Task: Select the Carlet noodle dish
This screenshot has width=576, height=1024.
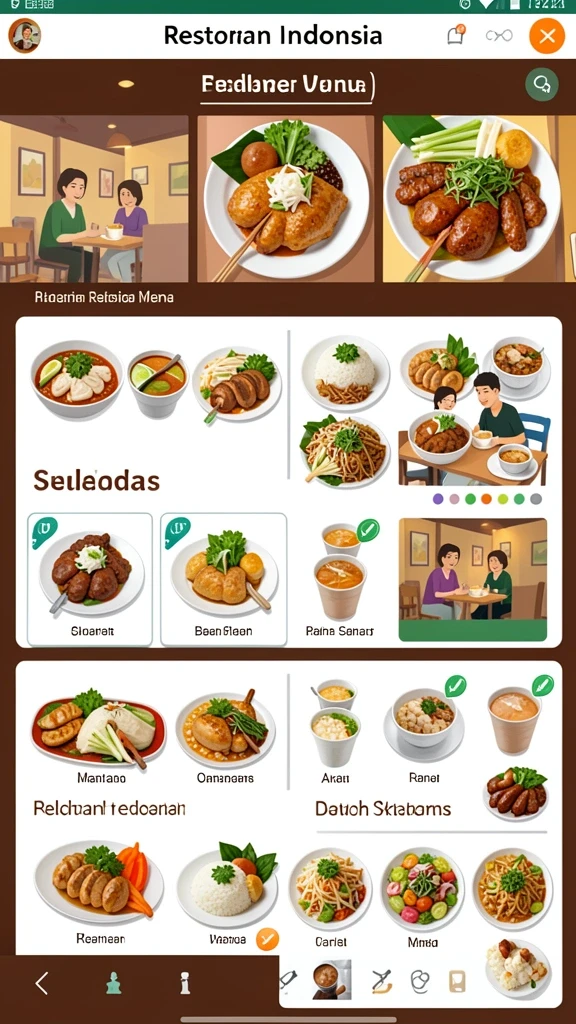Action: [x=330, y=898]
